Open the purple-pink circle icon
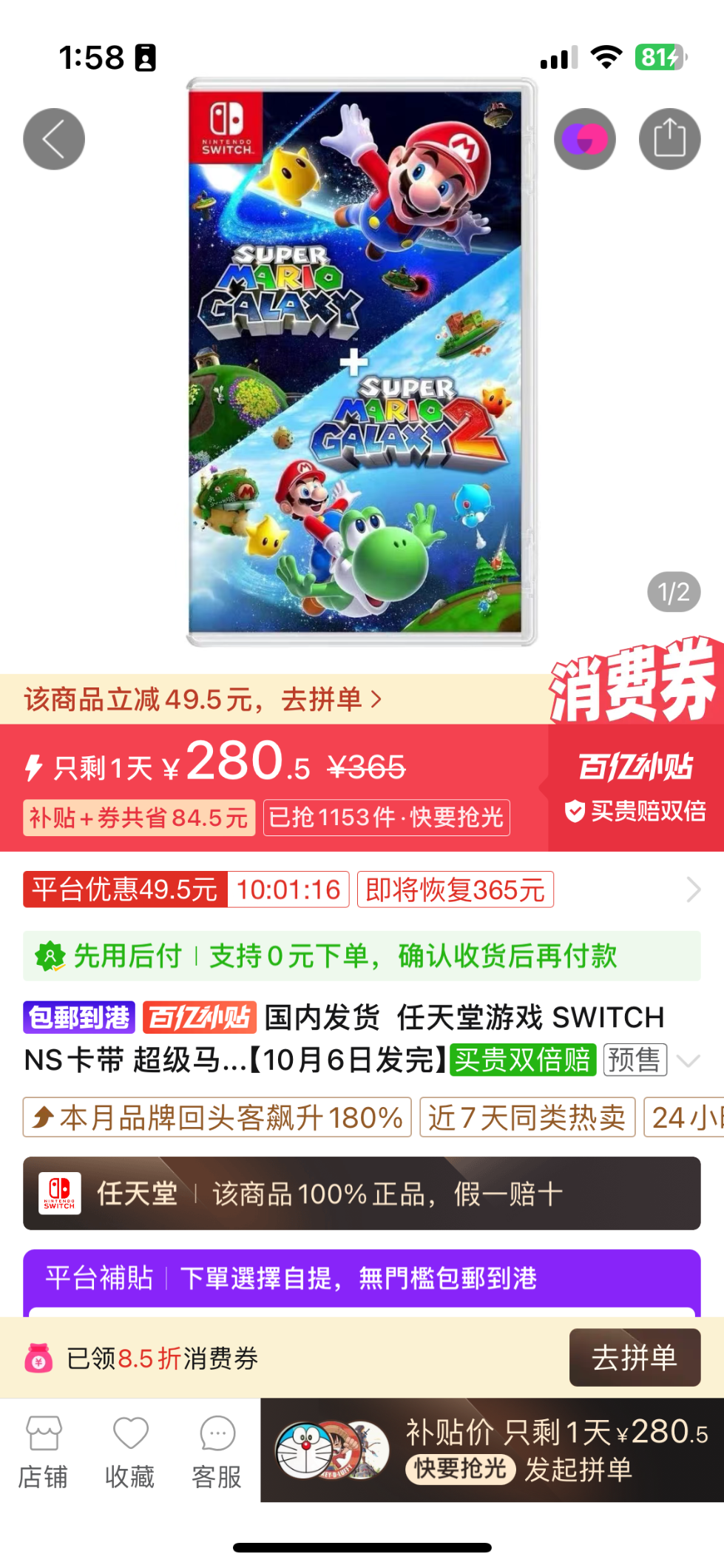 click(x=585, y=139)
